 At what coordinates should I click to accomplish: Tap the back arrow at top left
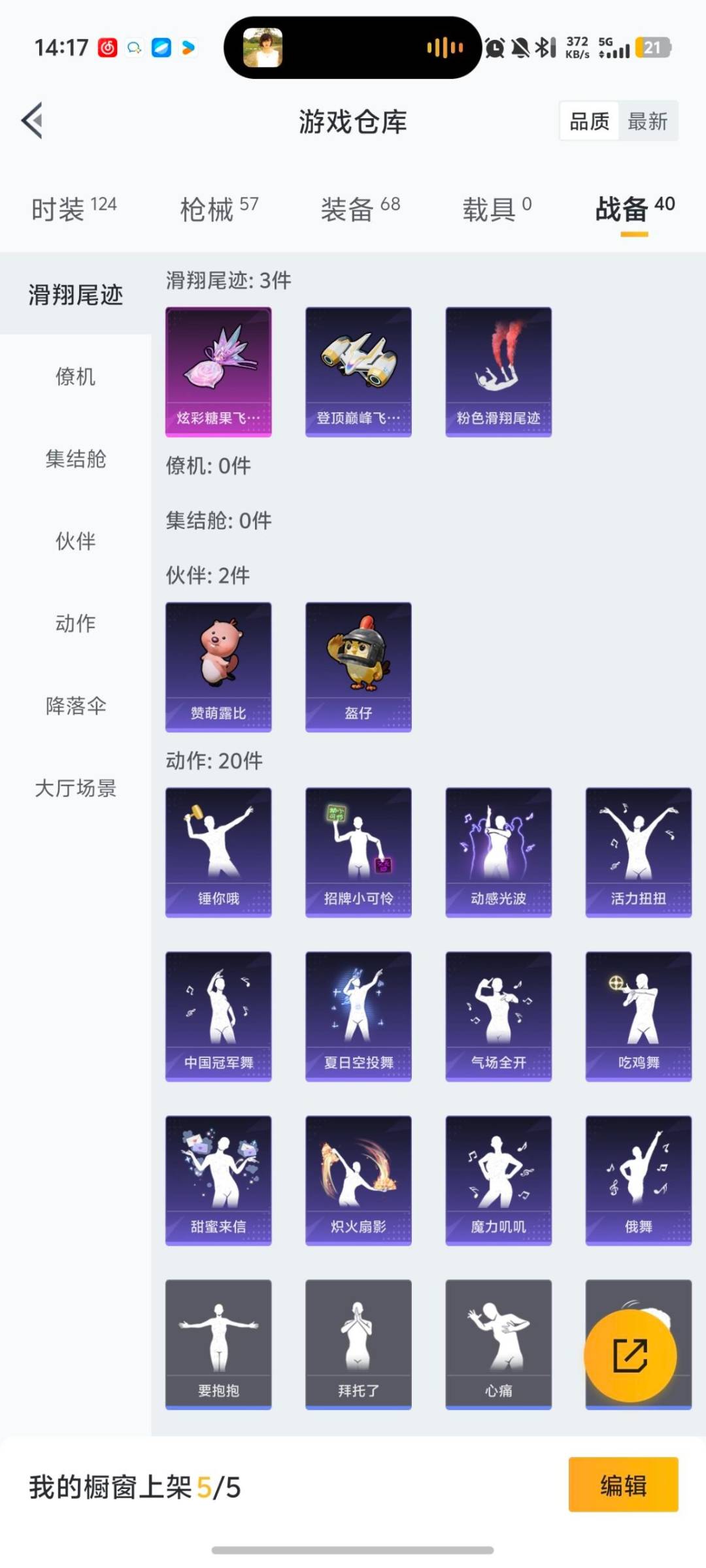click(32, 122)
